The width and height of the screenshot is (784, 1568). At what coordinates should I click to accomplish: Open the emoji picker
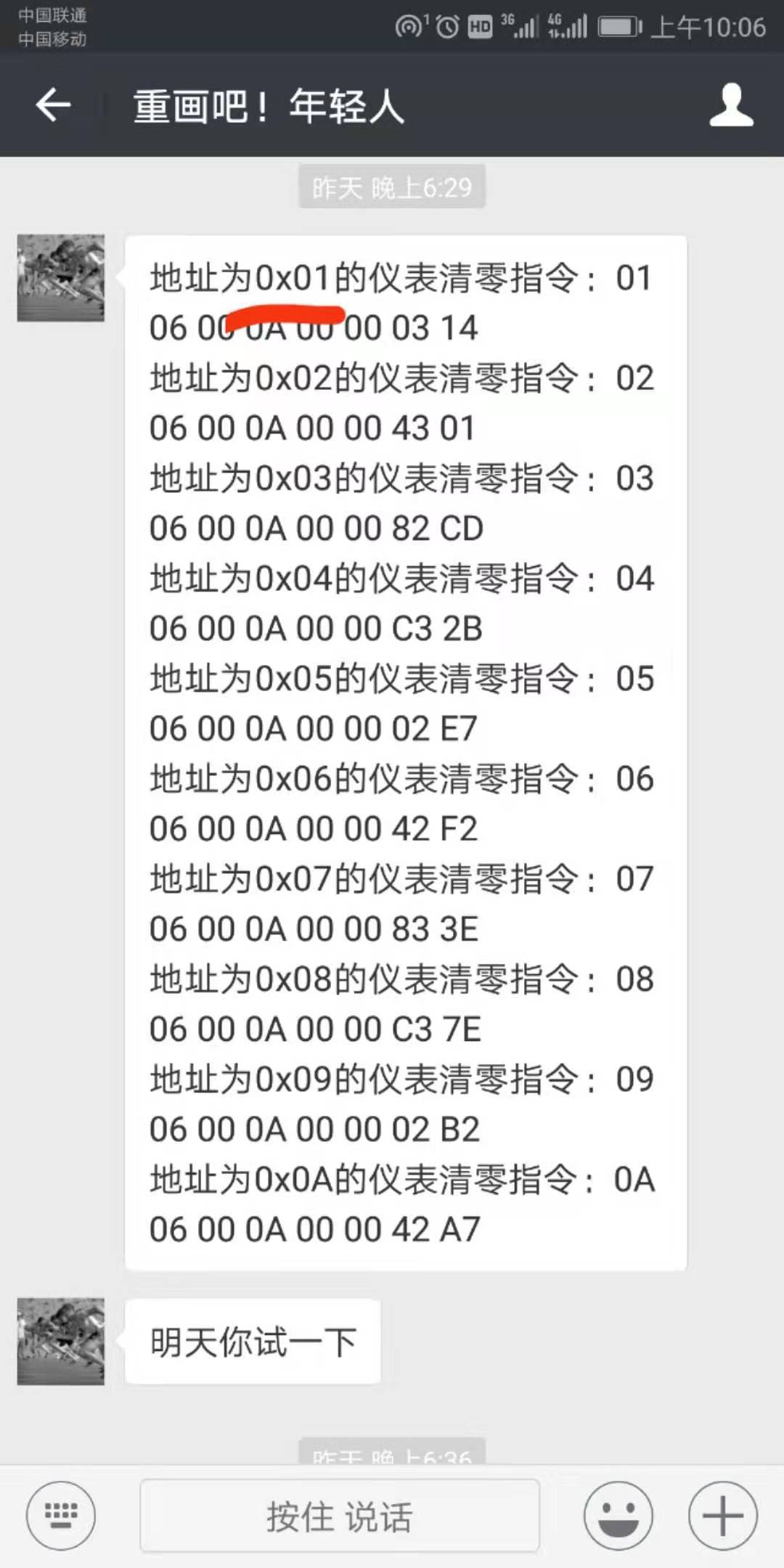point(618,1516)
